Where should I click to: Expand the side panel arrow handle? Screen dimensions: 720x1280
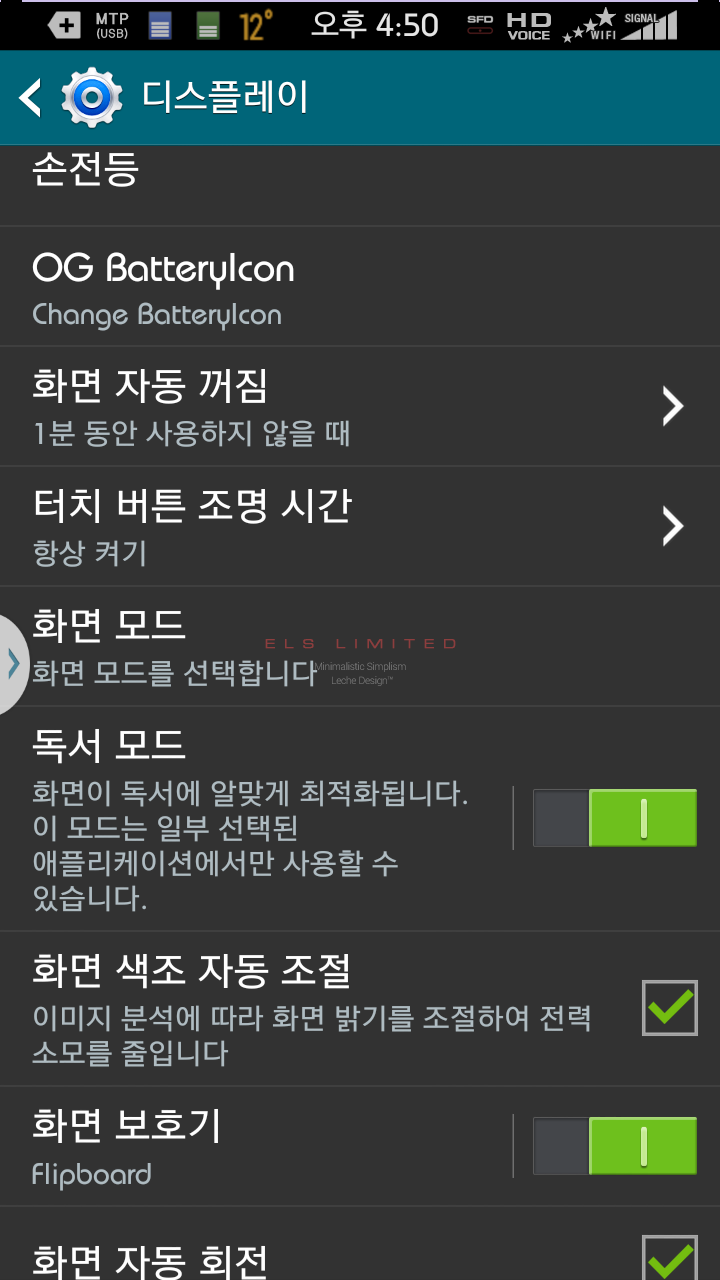click(x=14, y=664)
